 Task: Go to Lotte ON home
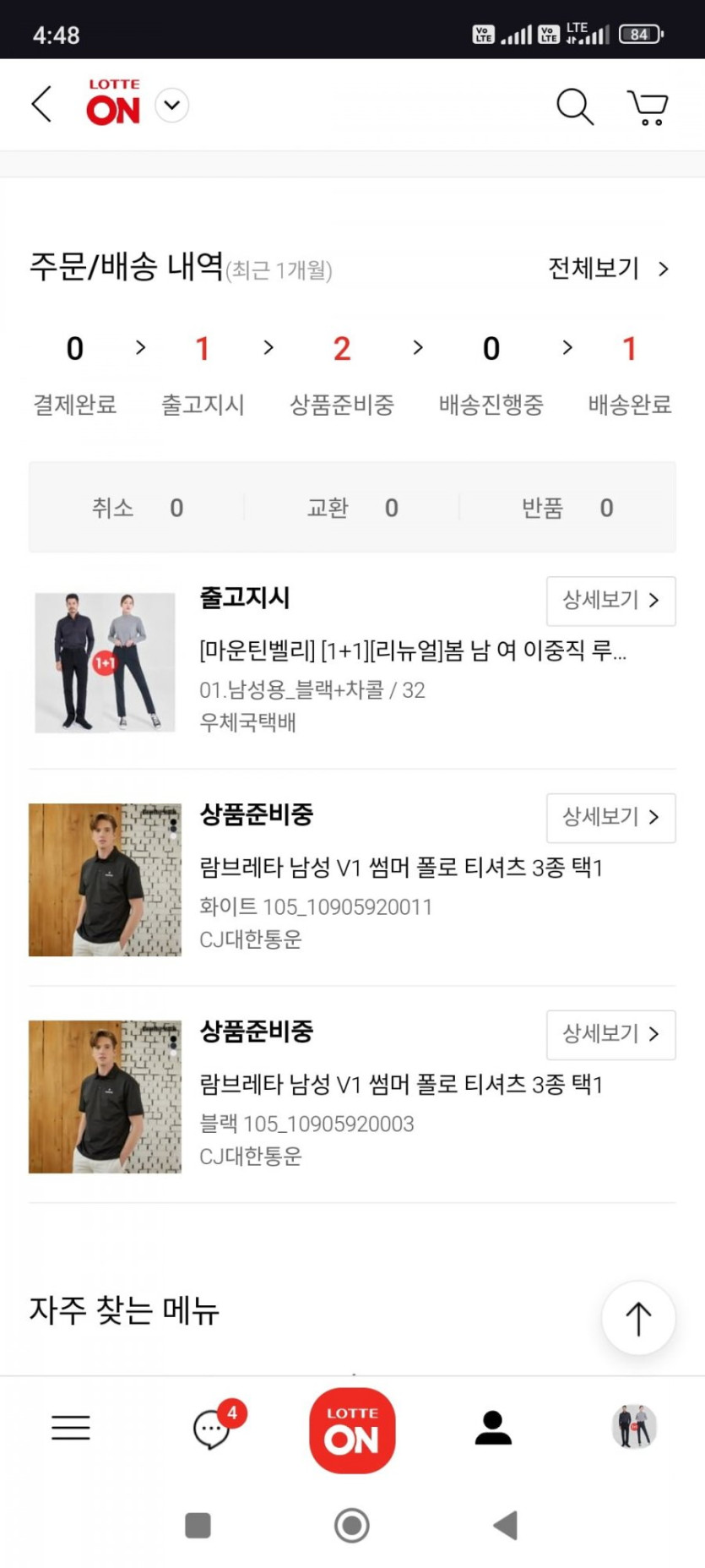coord(352,1431)
